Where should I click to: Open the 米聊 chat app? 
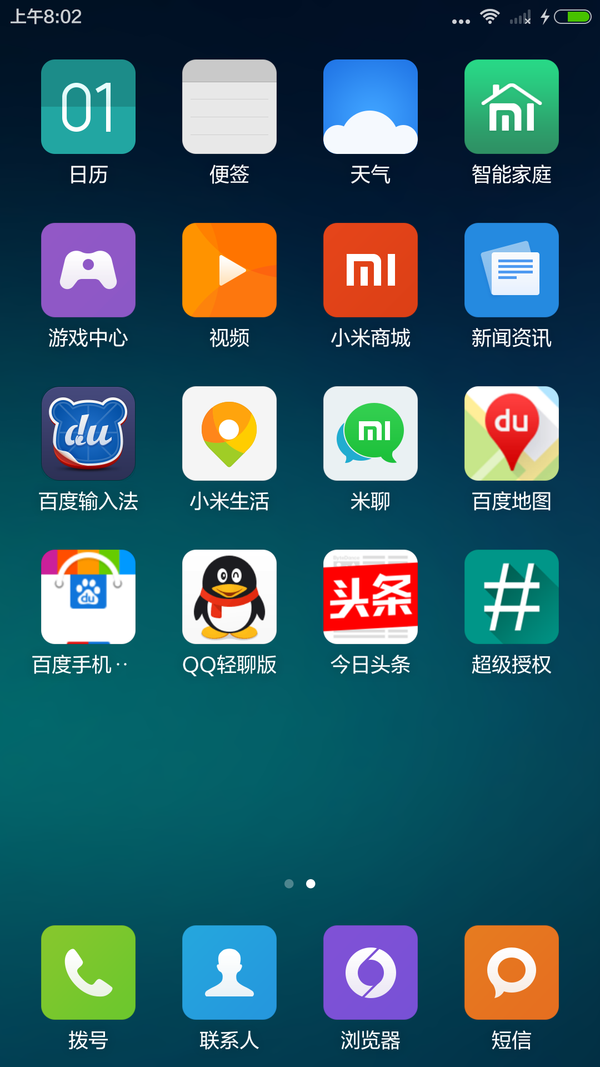pos(370,433)
